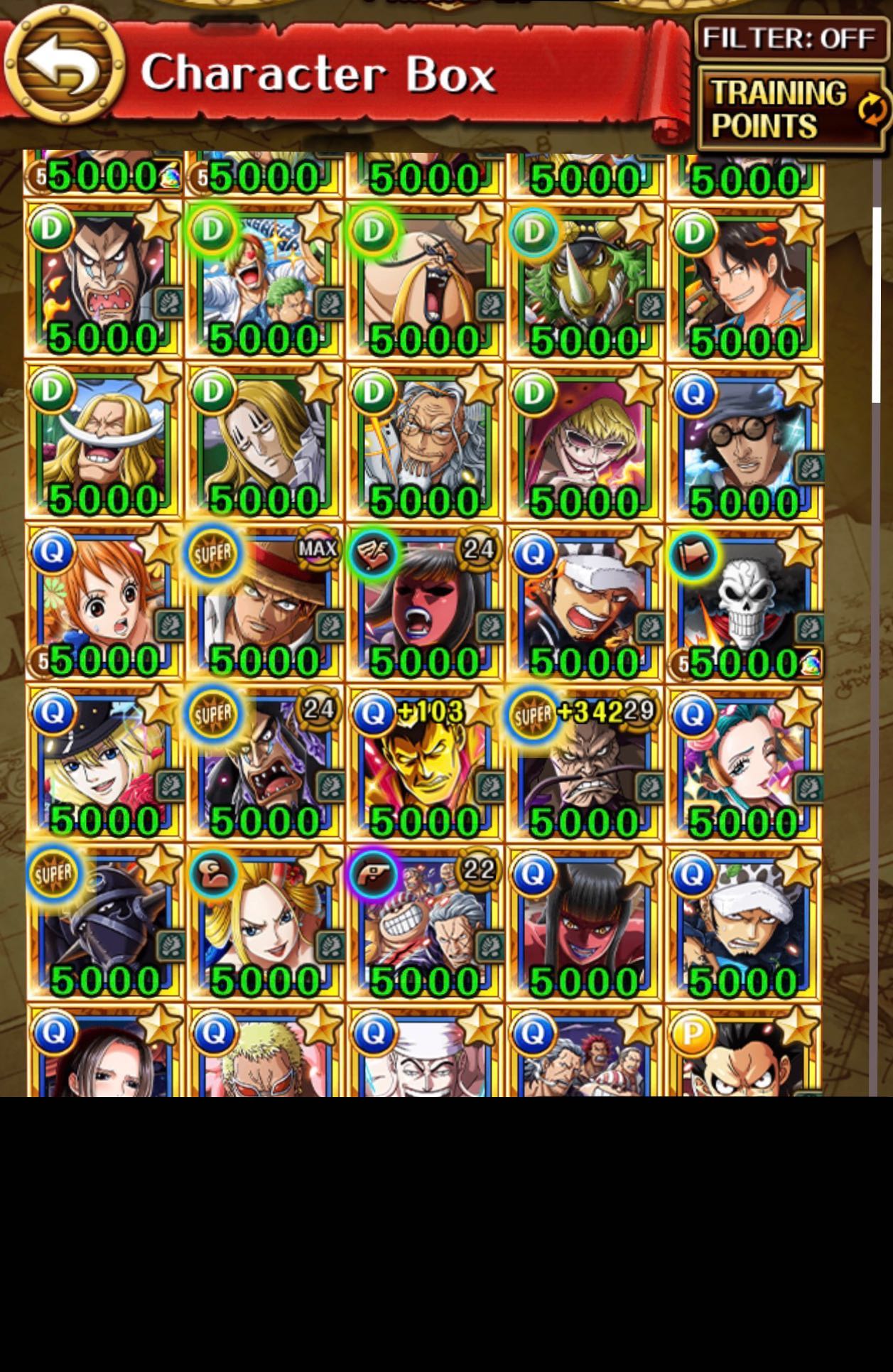This screenshot has height=1372, width=893.
Task: Select the crying Nami character tile
Action: 104,603
